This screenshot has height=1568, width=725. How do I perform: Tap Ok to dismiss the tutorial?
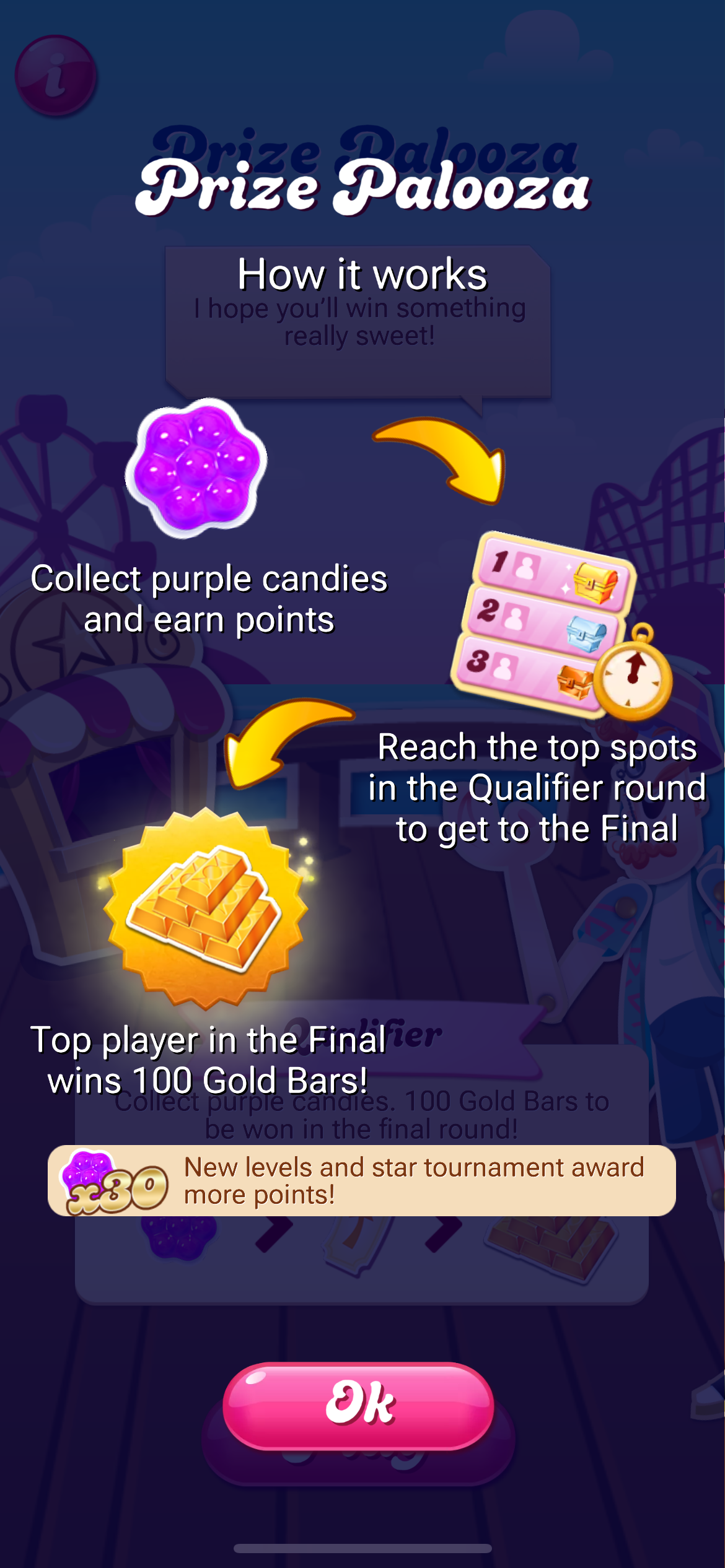pos(359,1406)
